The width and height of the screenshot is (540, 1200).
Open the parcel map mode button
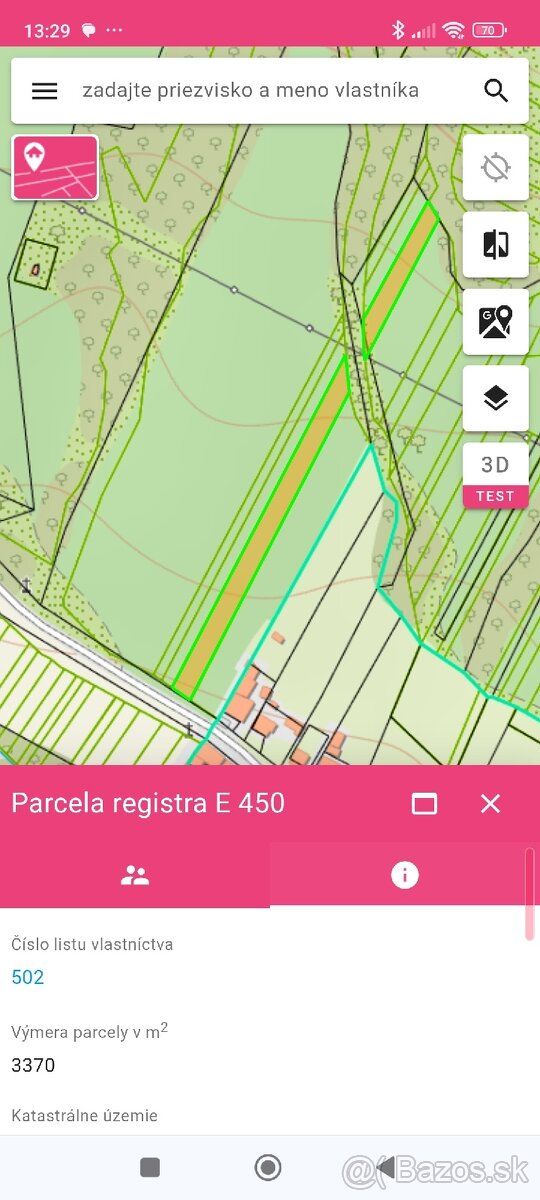point(56,168)
